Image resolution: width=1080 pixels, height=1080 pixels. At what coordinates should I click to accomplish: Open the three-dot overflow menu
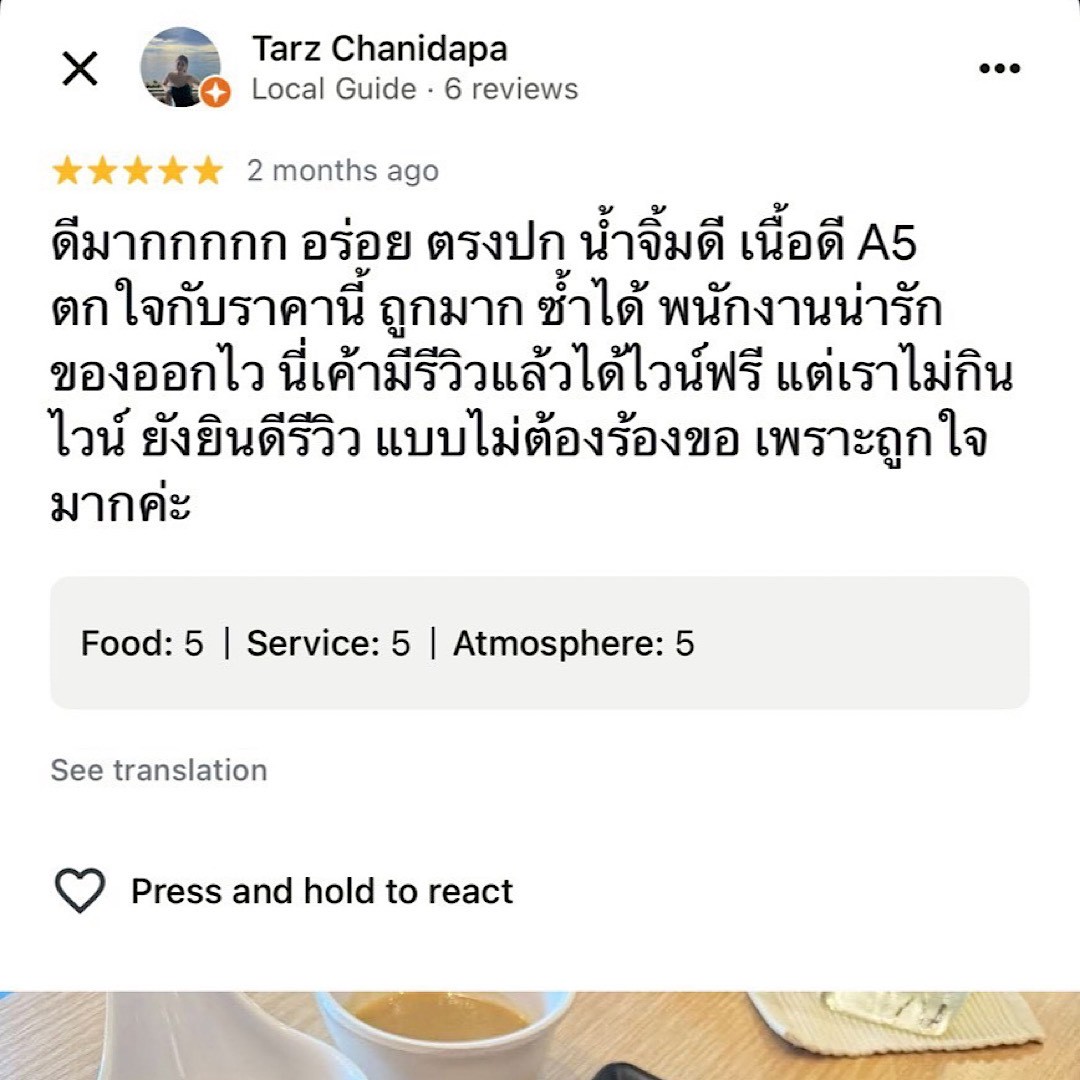click(998, 69)
